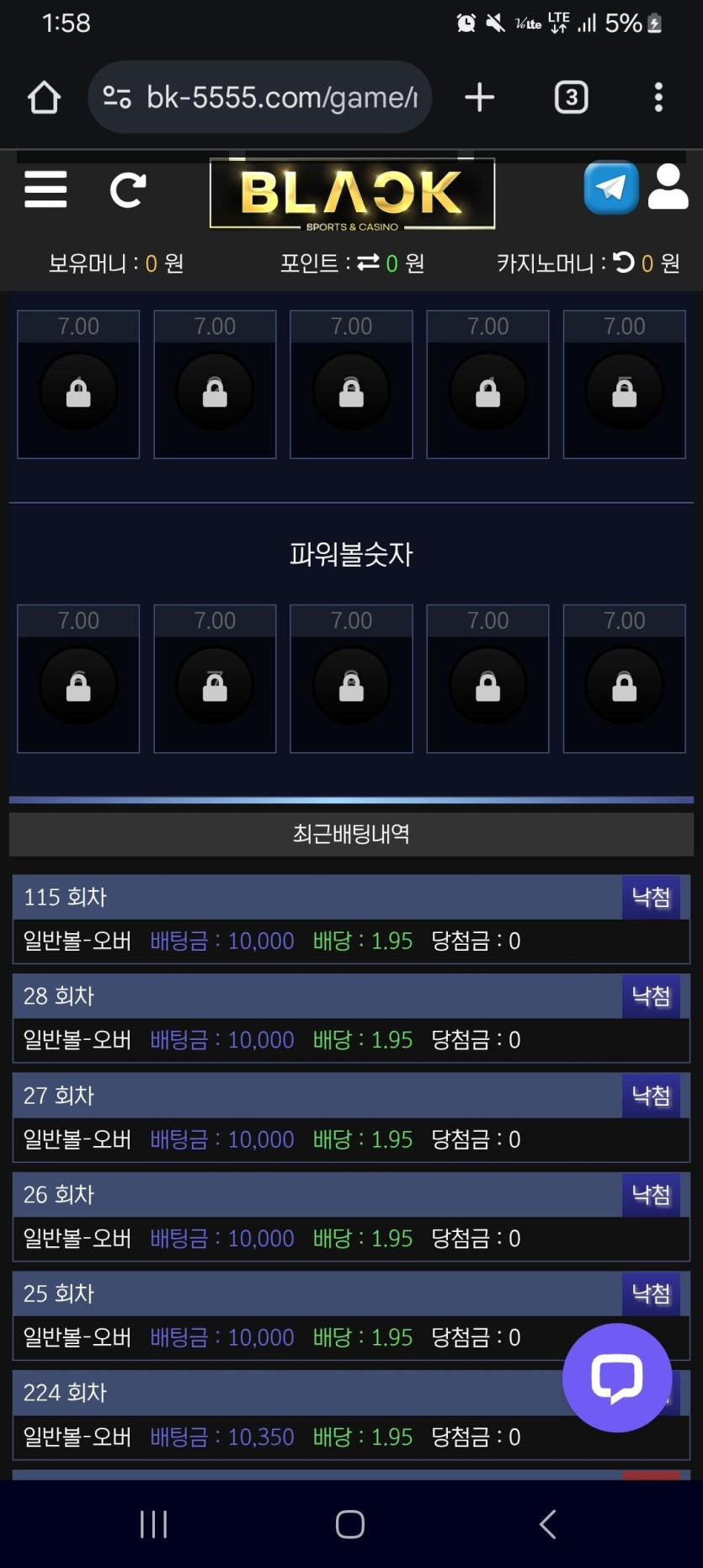
Task: Open the browser overflow menu
Action: 658,98
